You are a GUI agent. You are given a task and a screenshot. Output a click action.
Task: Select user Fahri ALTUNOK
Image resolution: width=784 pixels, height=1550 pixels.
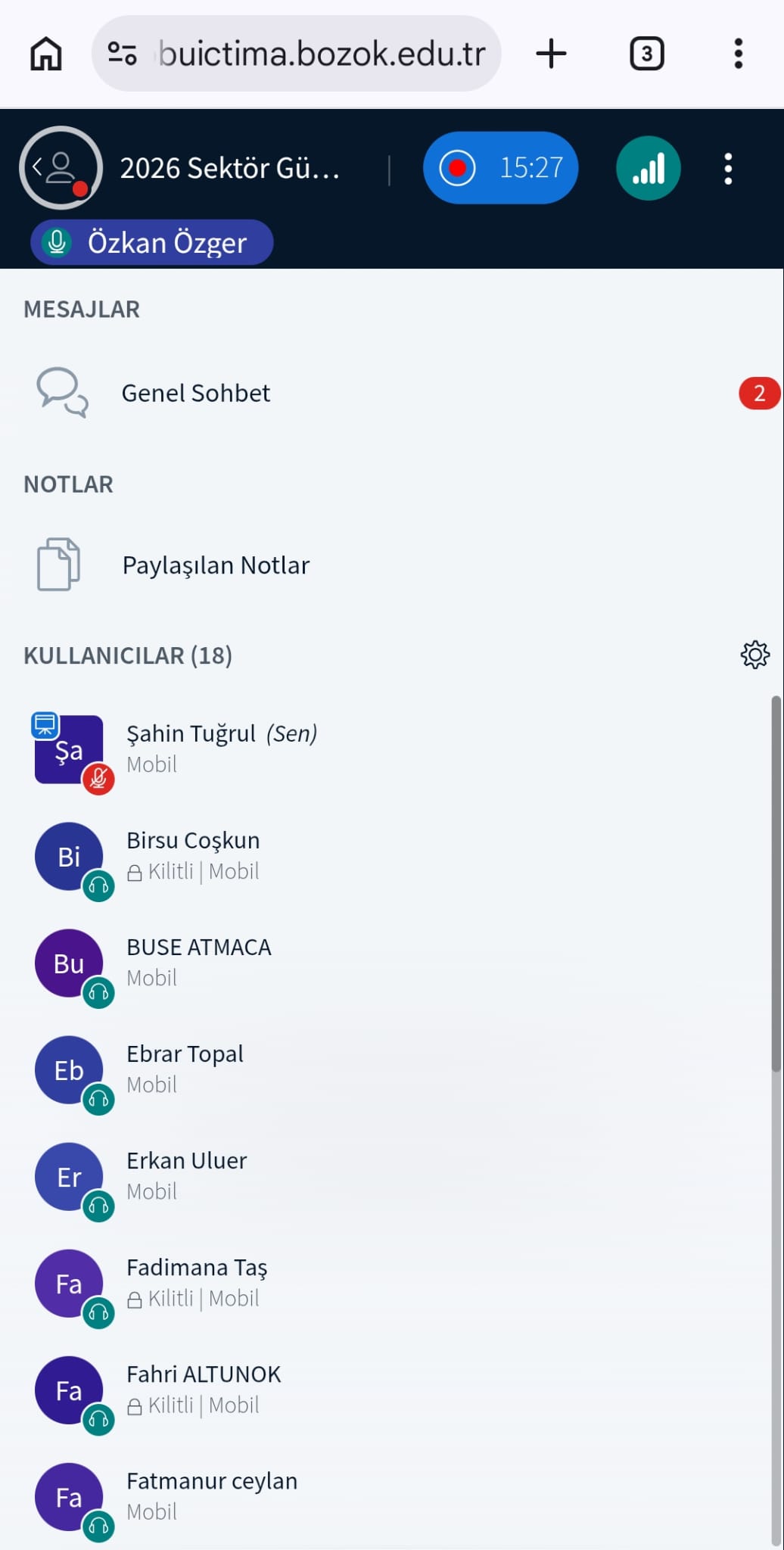click(203, 1389)
